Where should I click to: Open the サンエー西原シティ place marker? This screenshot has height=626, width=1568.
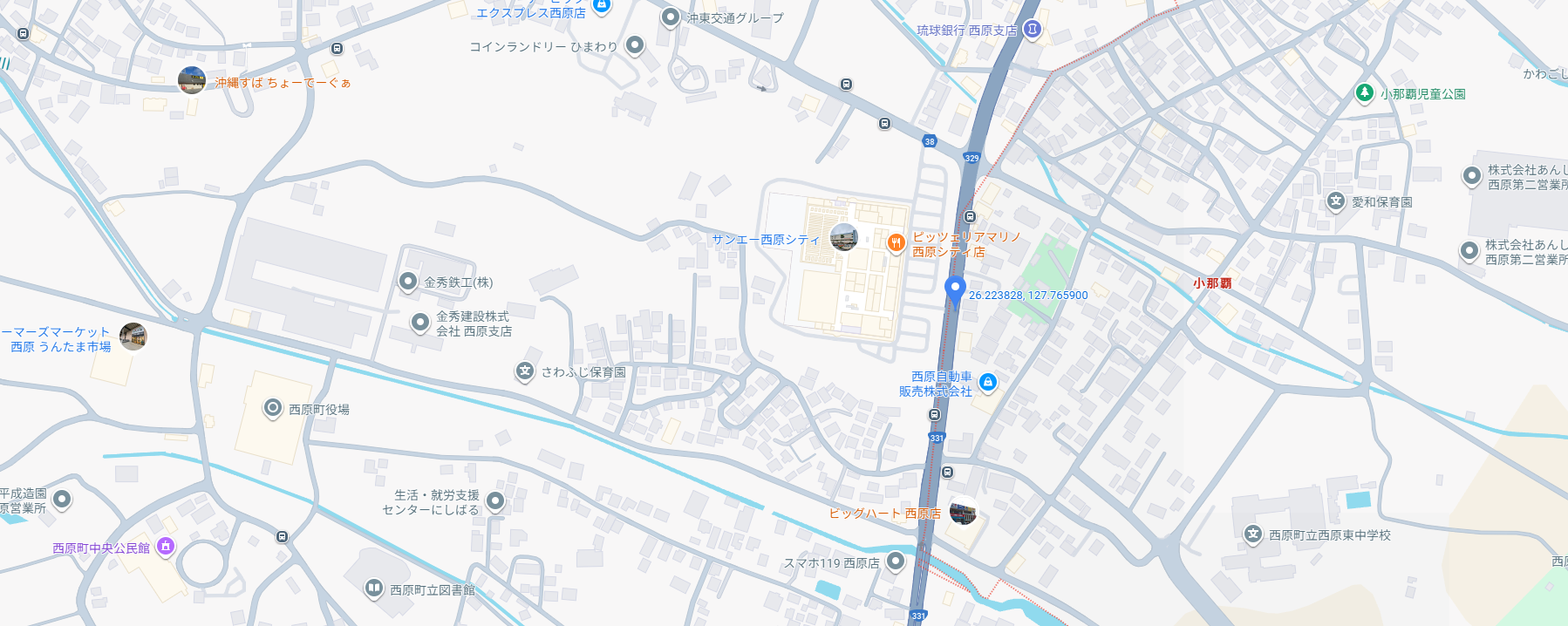(x=843, y=237)
